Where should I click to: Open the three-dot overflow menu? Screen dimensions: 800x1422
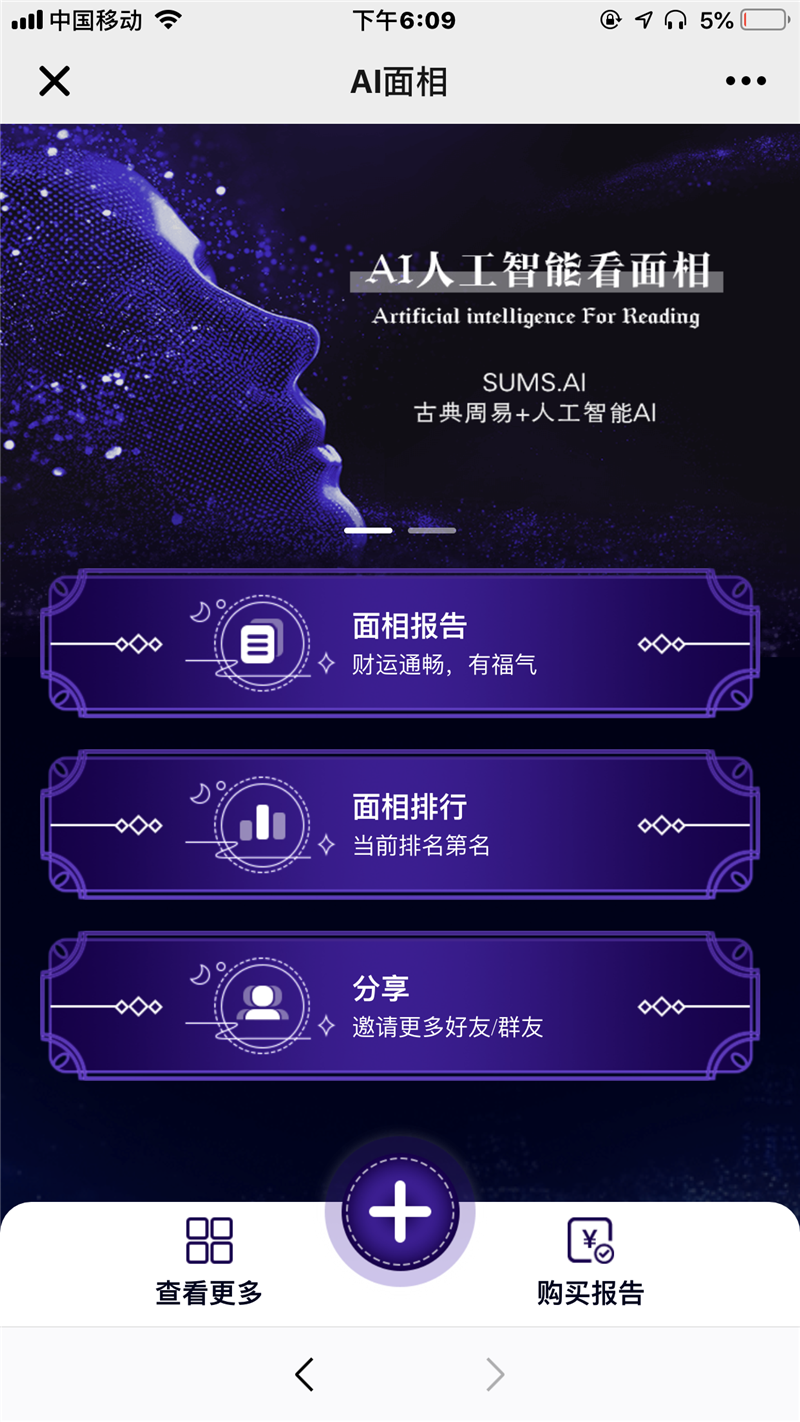746,81
